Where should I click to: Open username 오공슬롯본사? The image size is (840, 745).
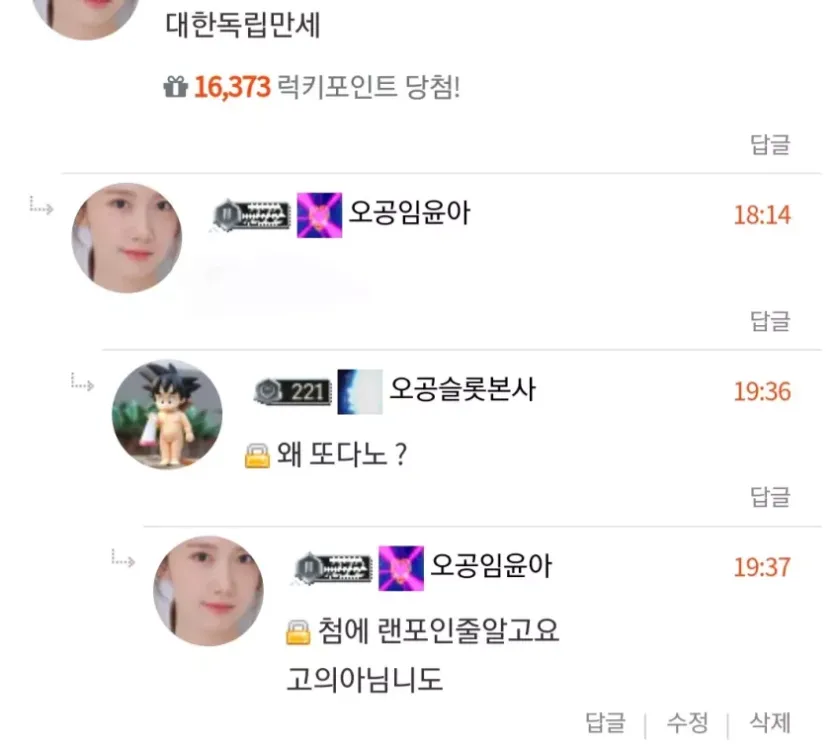tap(462, 389)
